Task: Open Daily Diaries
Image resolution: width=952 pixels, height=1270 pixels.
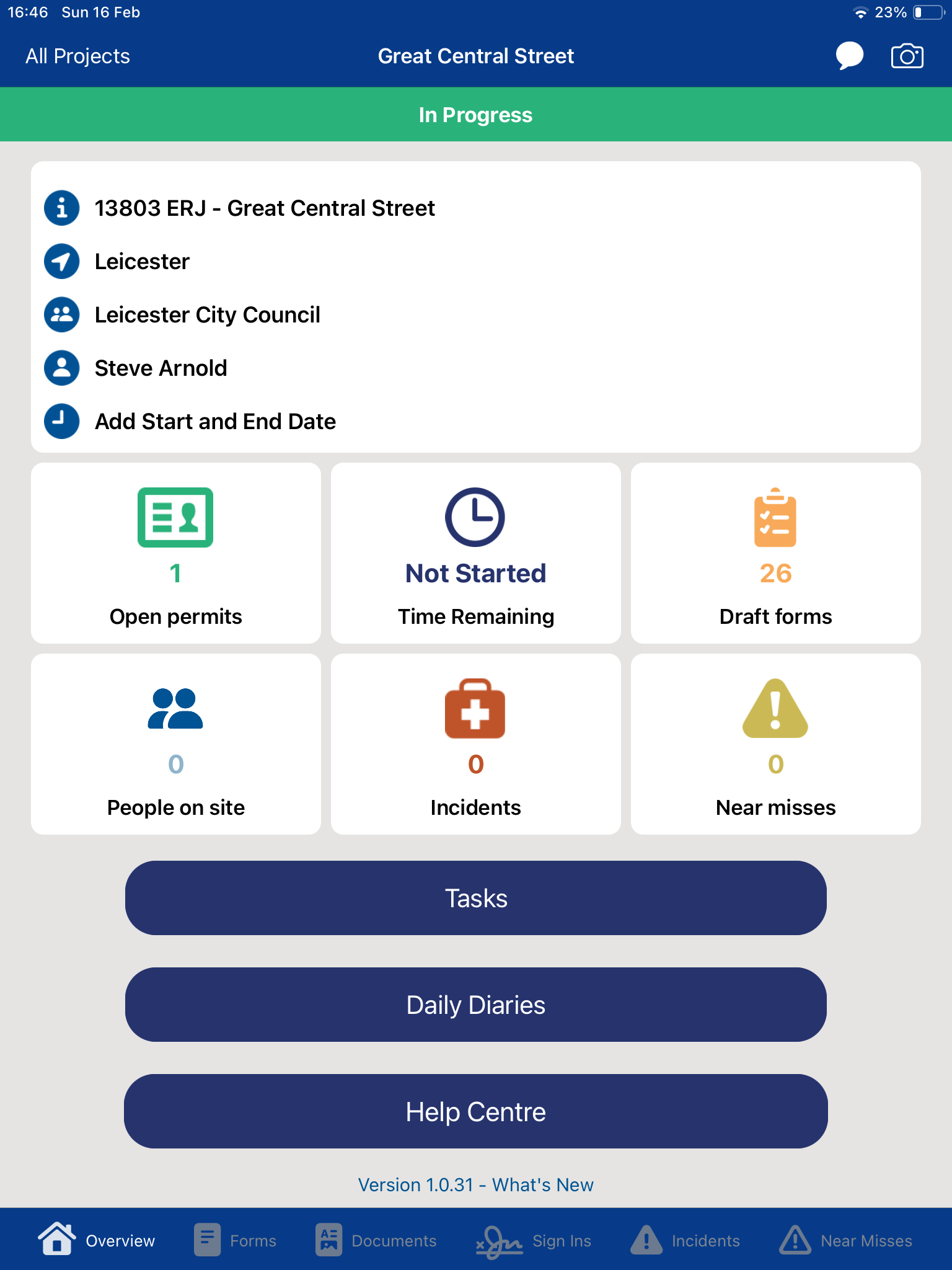Action: pyautogui.click(x=476, y=1005)
